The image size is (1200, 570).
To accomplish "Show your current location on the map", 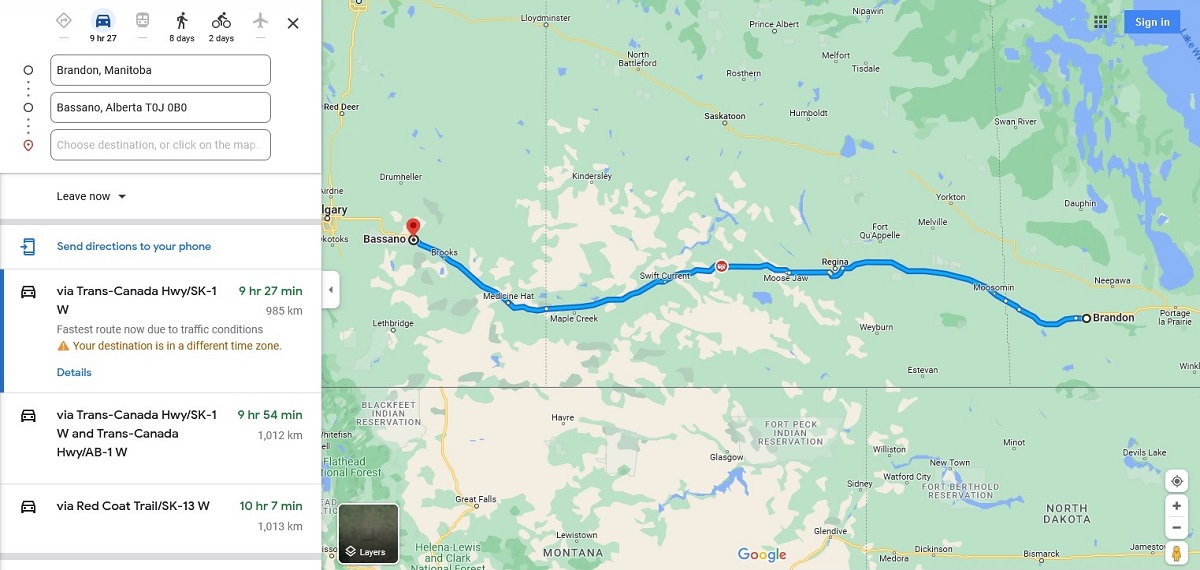I will (x=1177, y=481).
